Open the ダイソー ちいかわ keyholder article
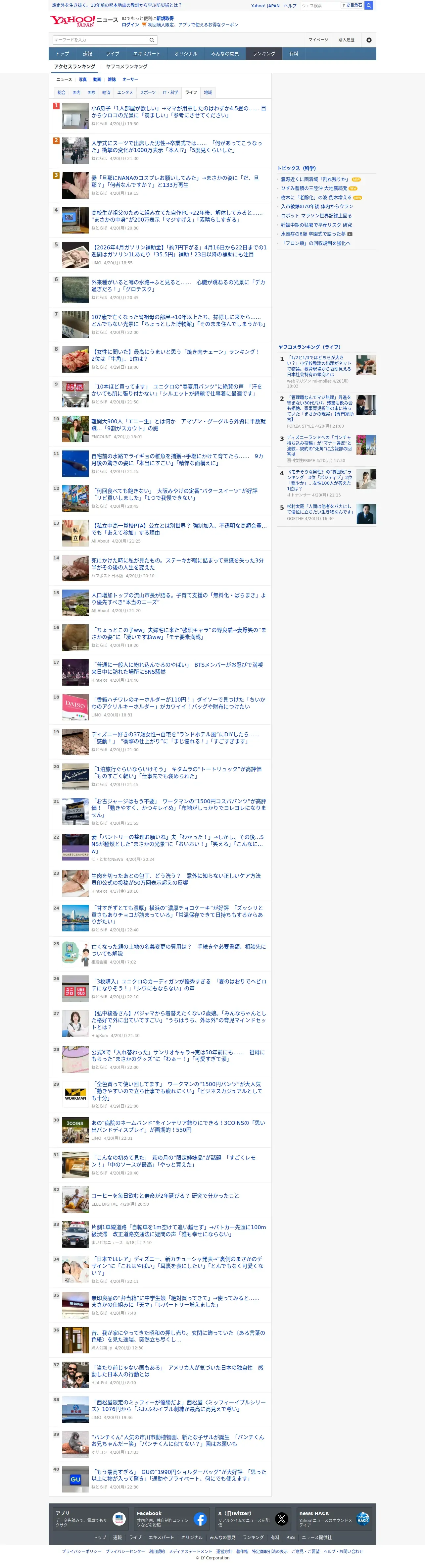The height and width of the screenshot is (1568, 425). 178,703
